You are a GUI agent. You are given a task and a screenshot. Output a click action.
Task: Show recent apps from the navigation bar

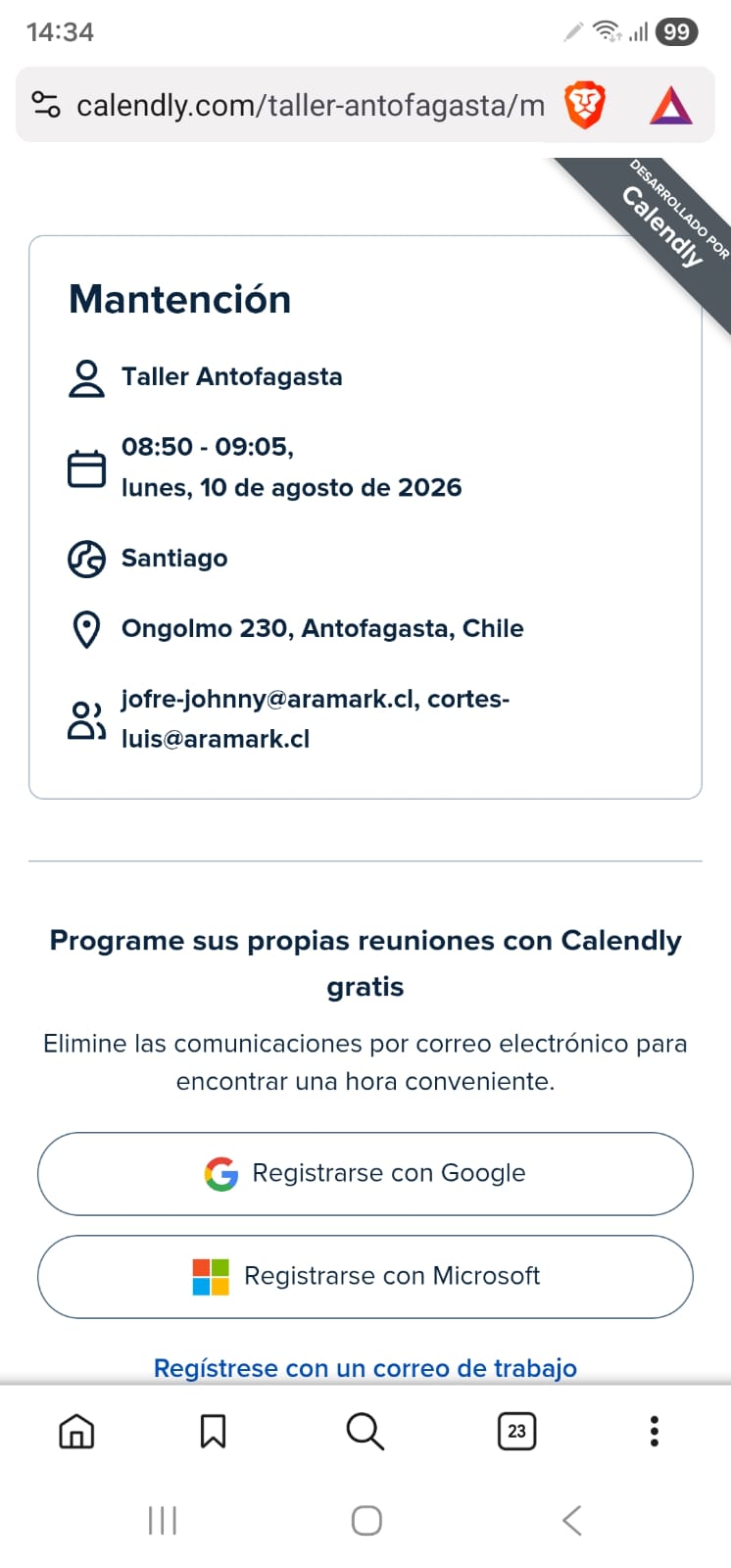(x=163, y=1521)
